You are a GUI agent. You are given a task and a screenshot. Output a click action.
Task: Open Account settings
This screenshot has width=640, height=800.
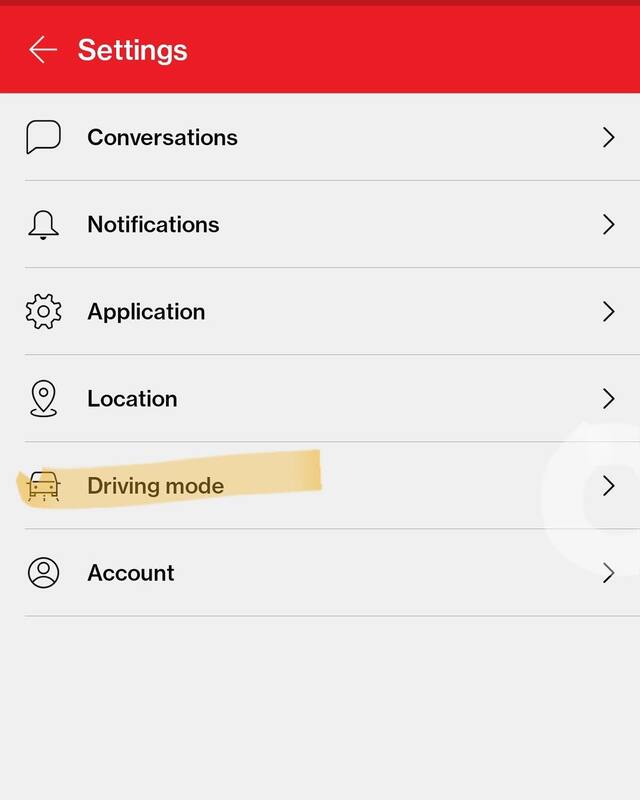point(131,573)
